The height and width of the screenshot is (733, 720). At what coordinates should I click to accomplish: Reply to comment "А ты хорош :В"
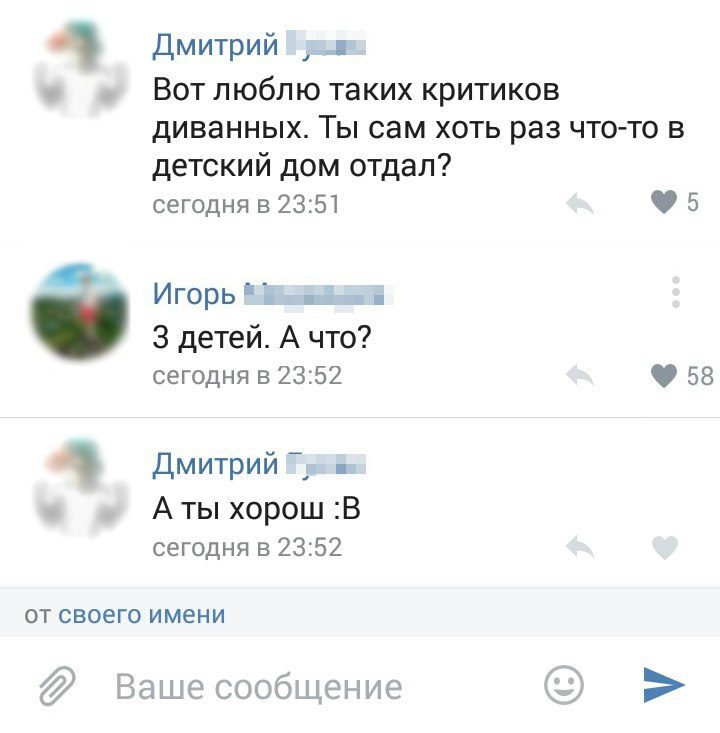point(580,547)
